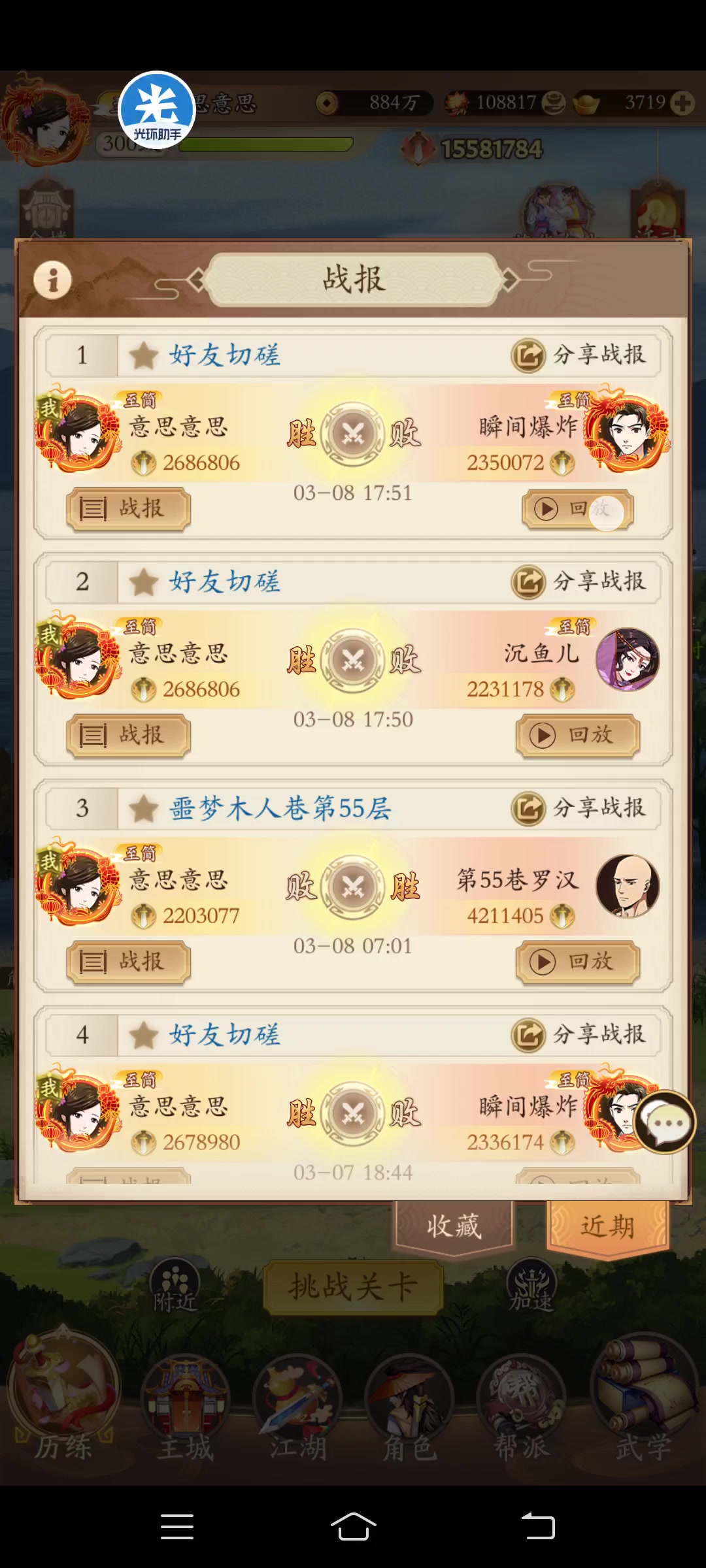
Task: Tap the 光环助手 floating button
Action: click(157, 110)
